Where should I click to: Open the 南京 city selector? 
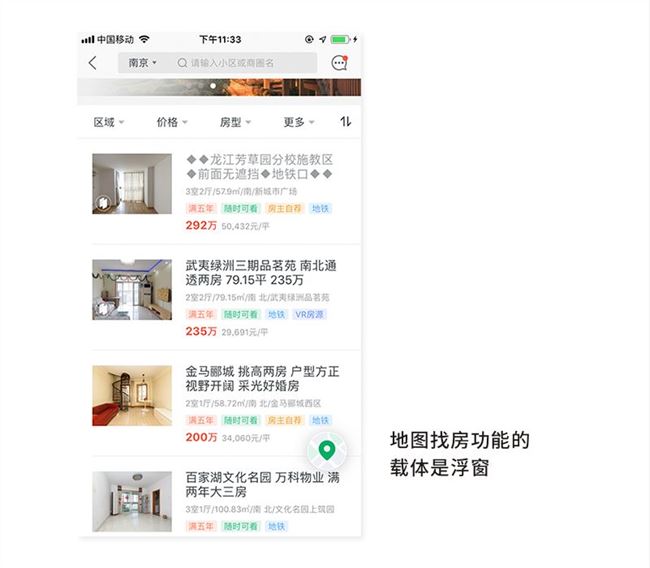[140, 63]
